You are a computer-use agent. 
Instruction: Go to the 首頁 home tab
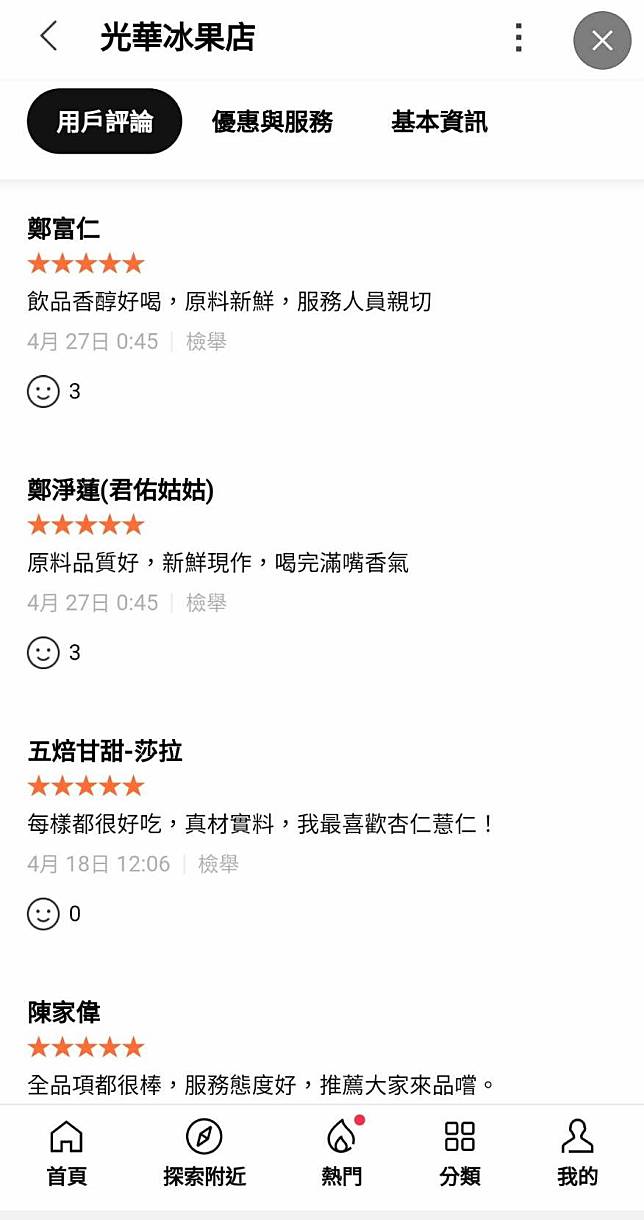click(67, 1153)
